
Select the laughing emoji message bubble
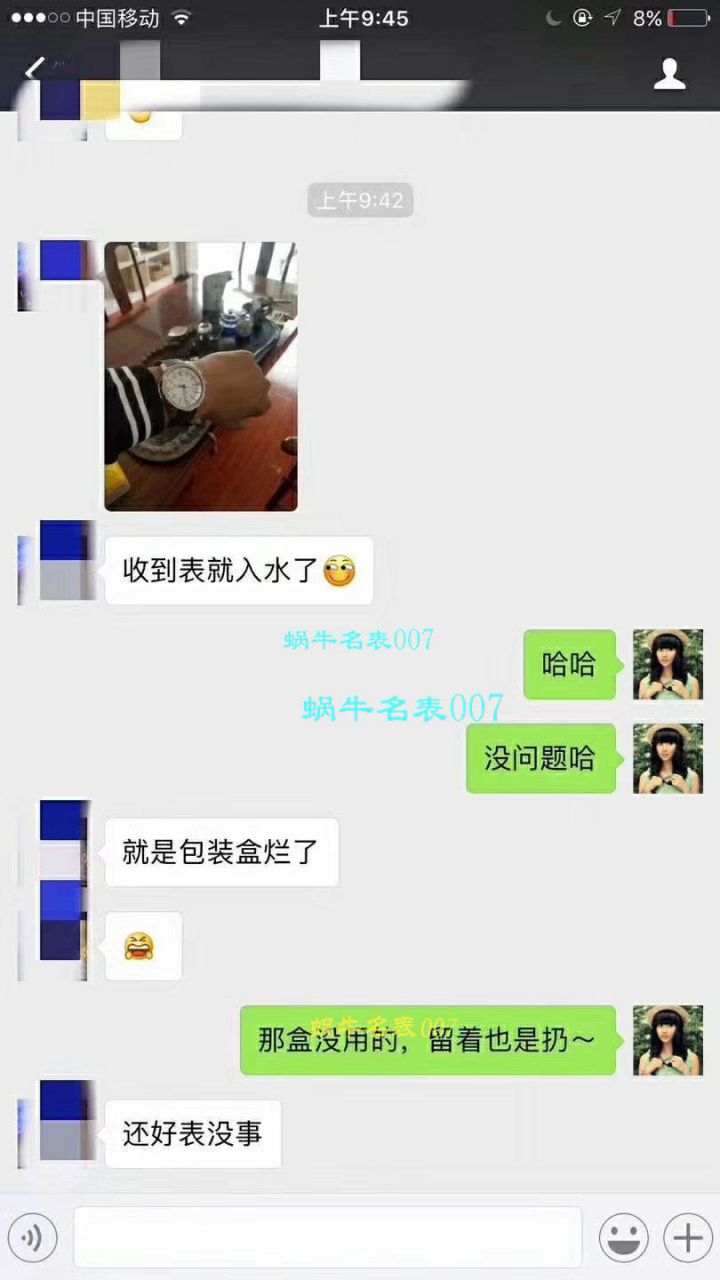point(143,944)
